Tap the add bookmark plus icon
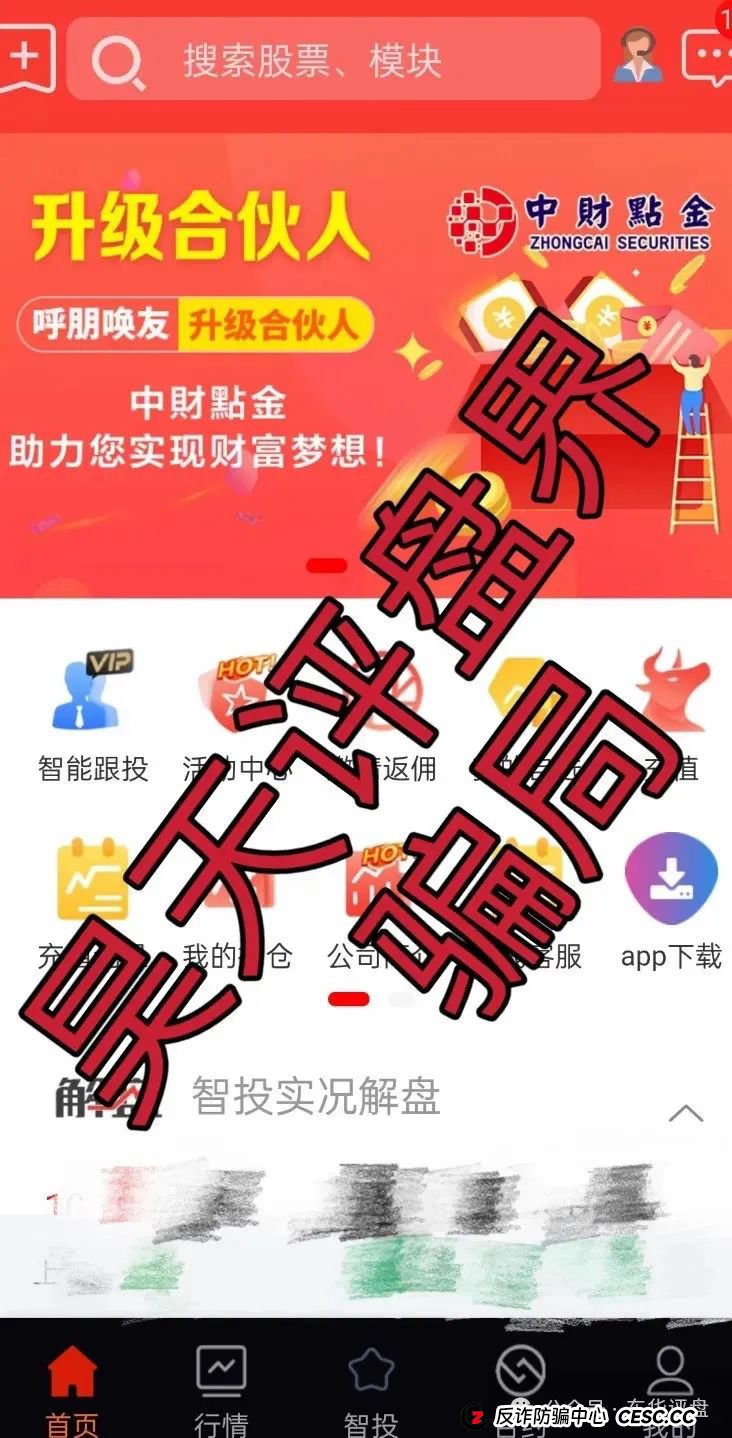The image size is (732, 1438). coord(25,55)
